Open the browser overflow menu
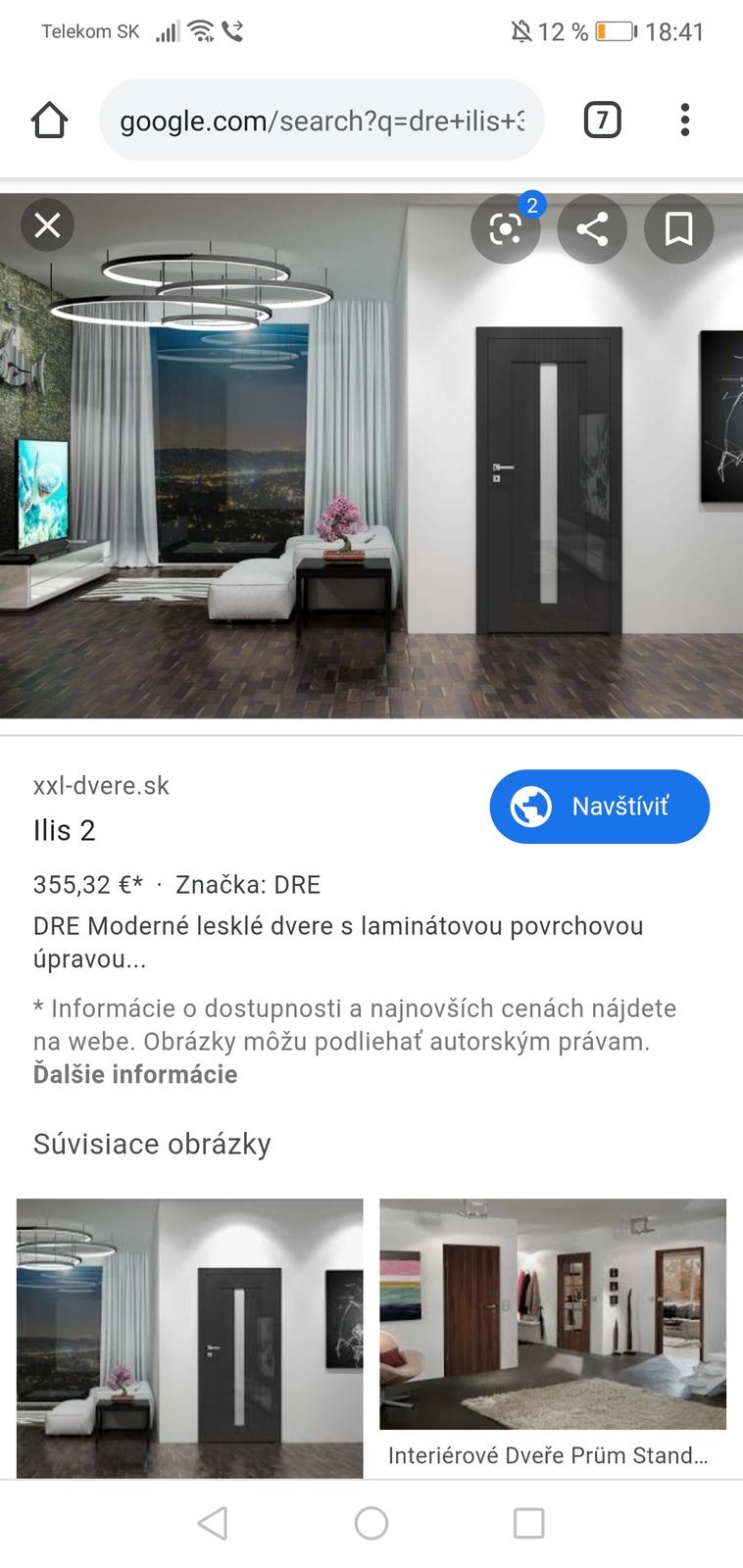The image size is (743, 1568). click(x=685, y=121)
